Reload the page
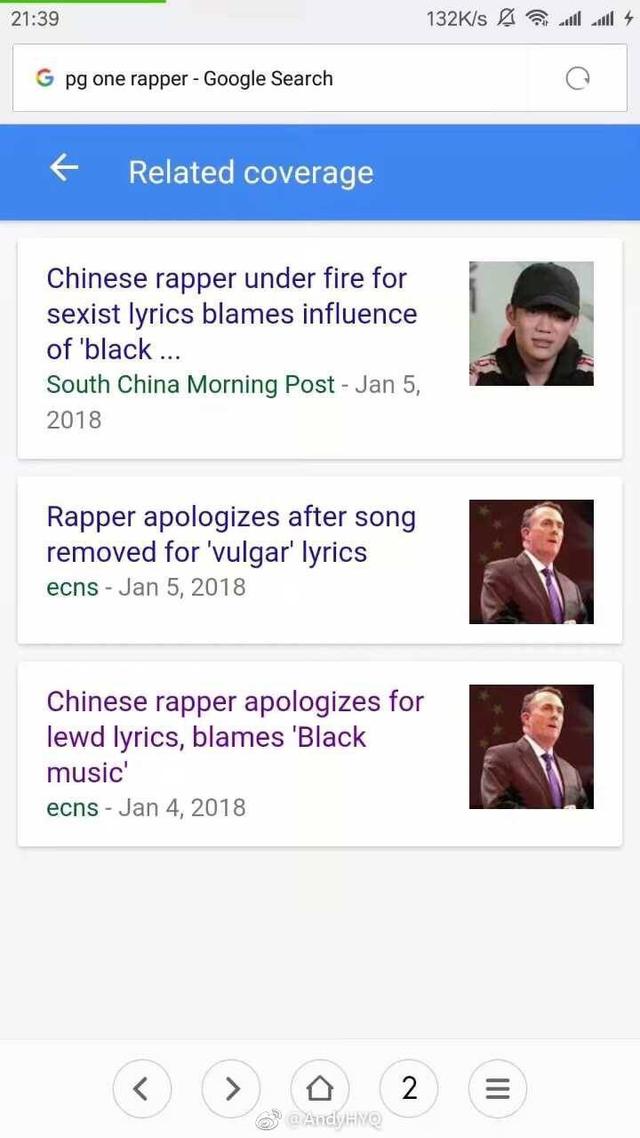Screen dimensions: 640x1138 click(577, 79)
